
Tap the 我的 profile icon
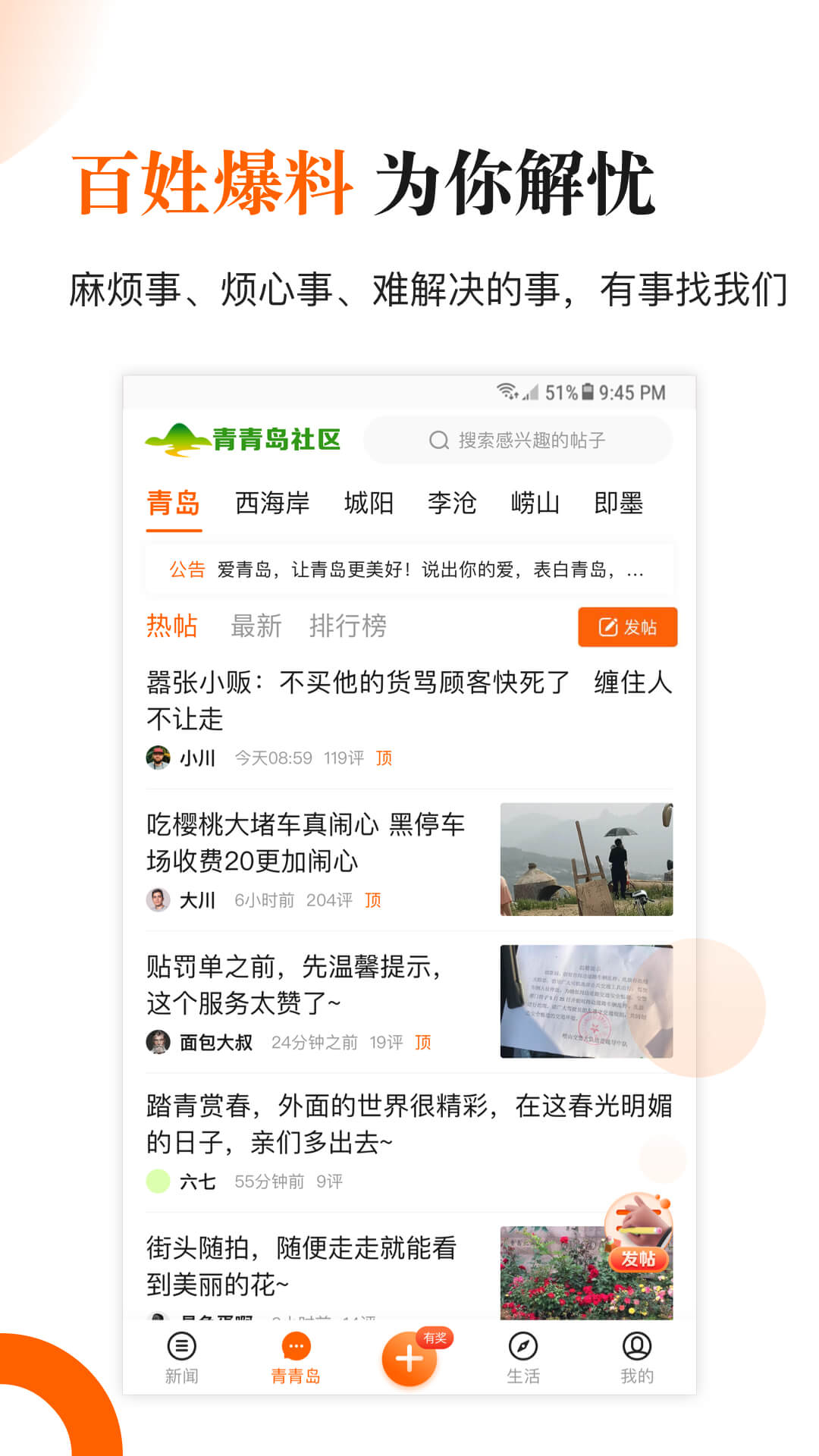(x=638, y=1346)
